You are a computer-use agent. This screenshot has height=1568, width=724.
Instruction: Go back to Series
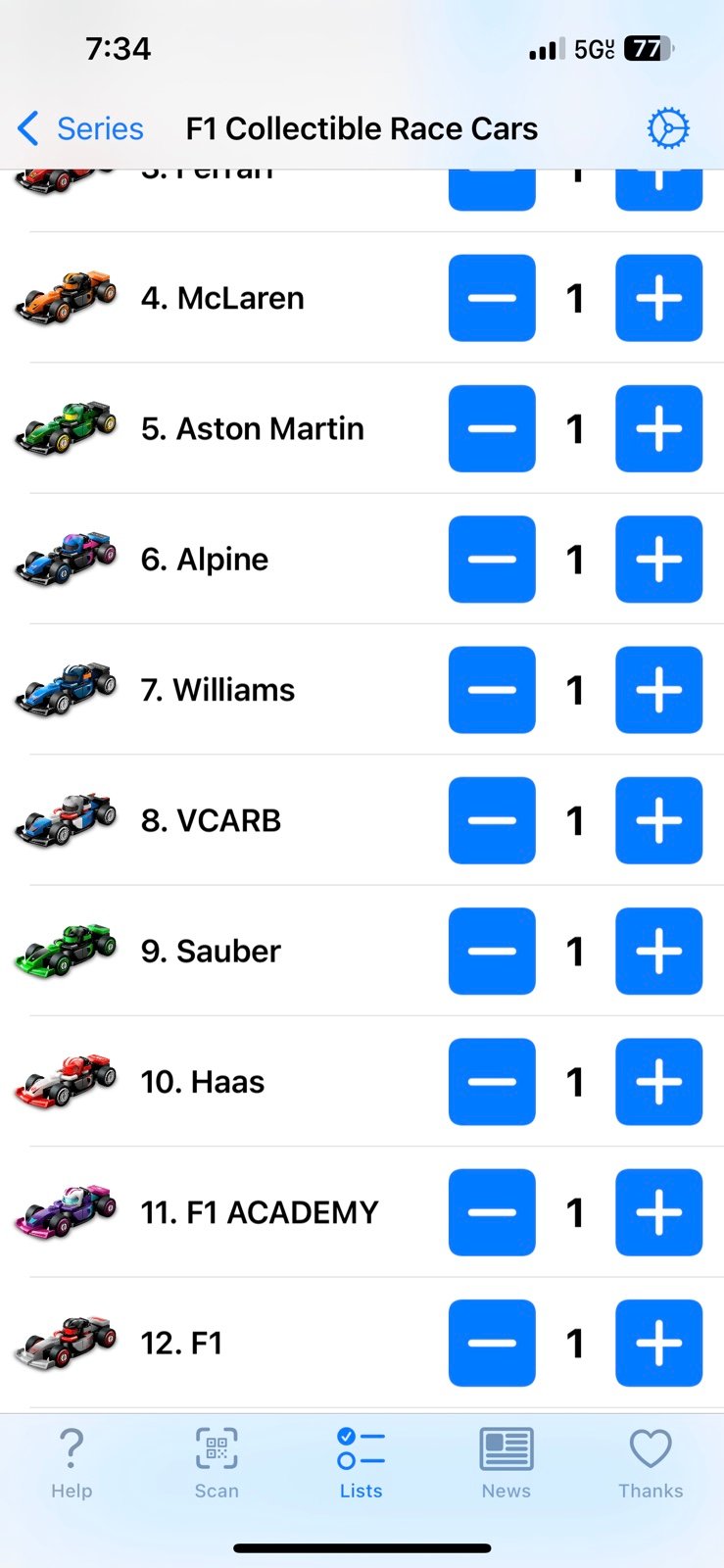click(80, 128)
